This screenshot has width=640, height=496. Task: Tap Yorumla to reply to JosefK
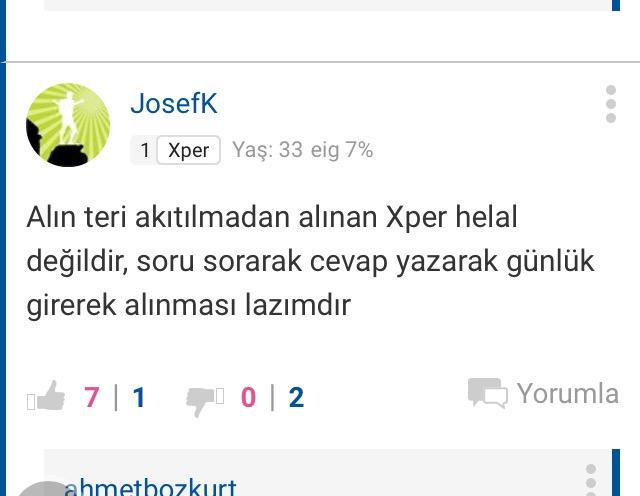point(544,393)
